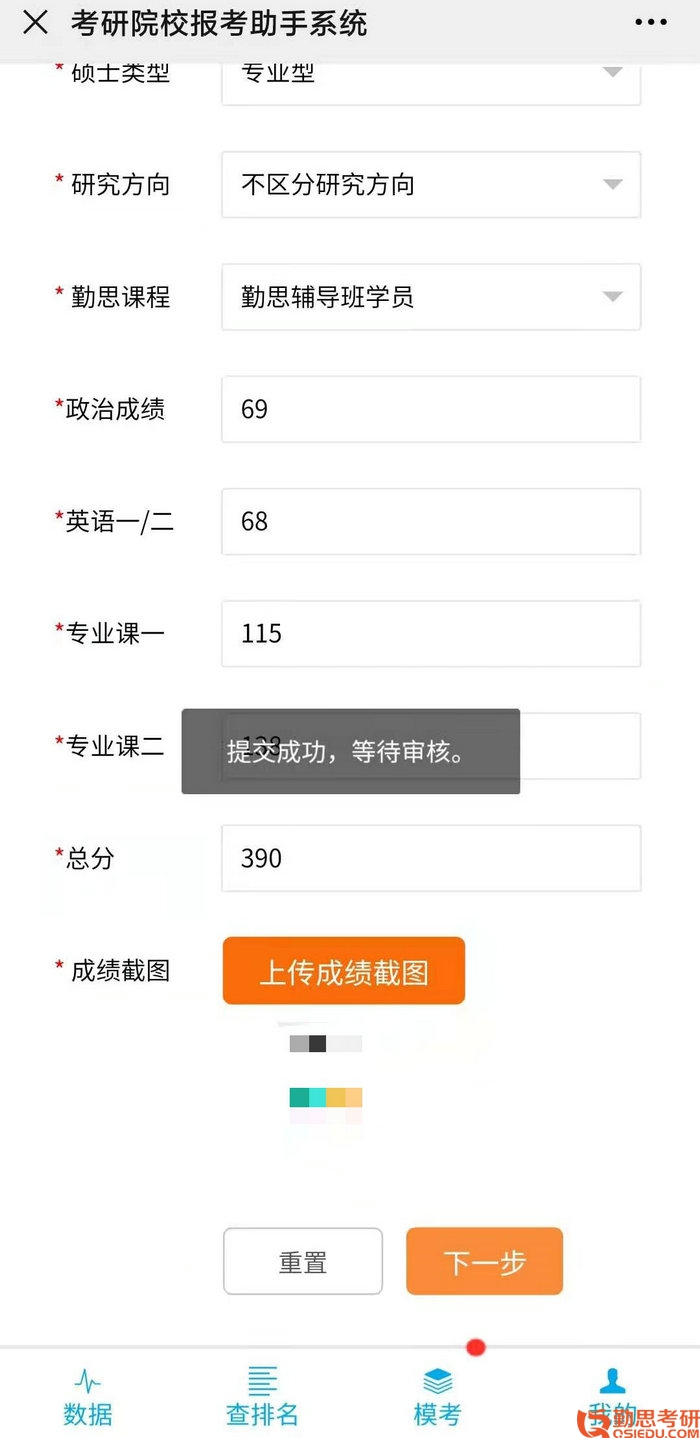
Task: Open the 查排名 tab
Action: click(x=262, y=1398)
